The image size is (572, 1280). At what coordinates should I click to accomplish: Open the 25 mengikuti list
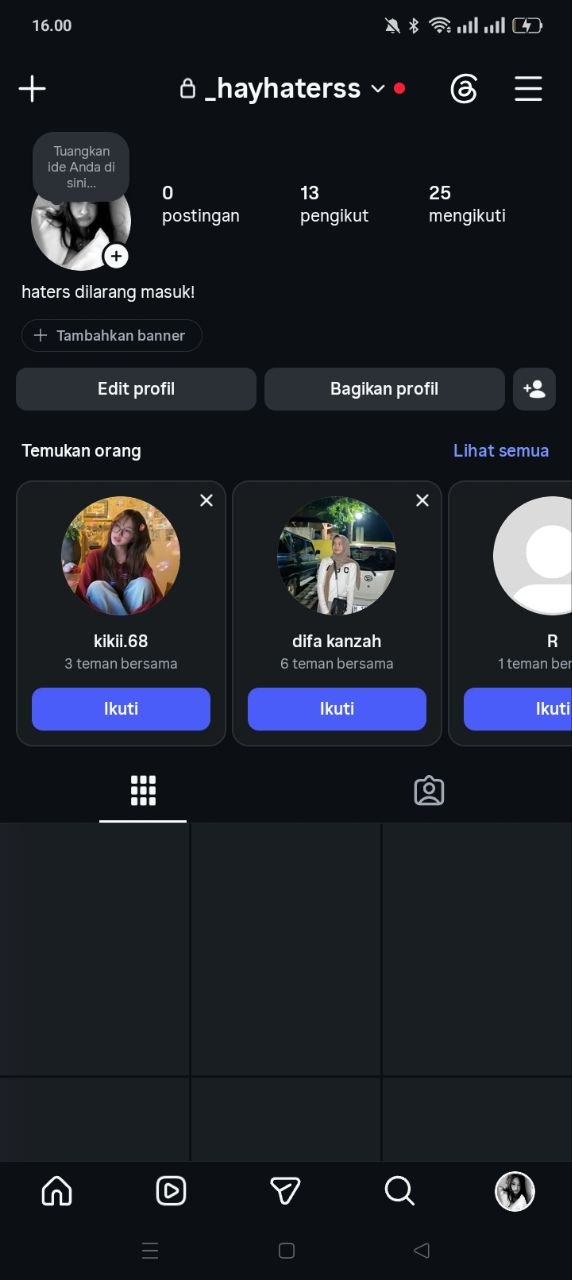467,204
